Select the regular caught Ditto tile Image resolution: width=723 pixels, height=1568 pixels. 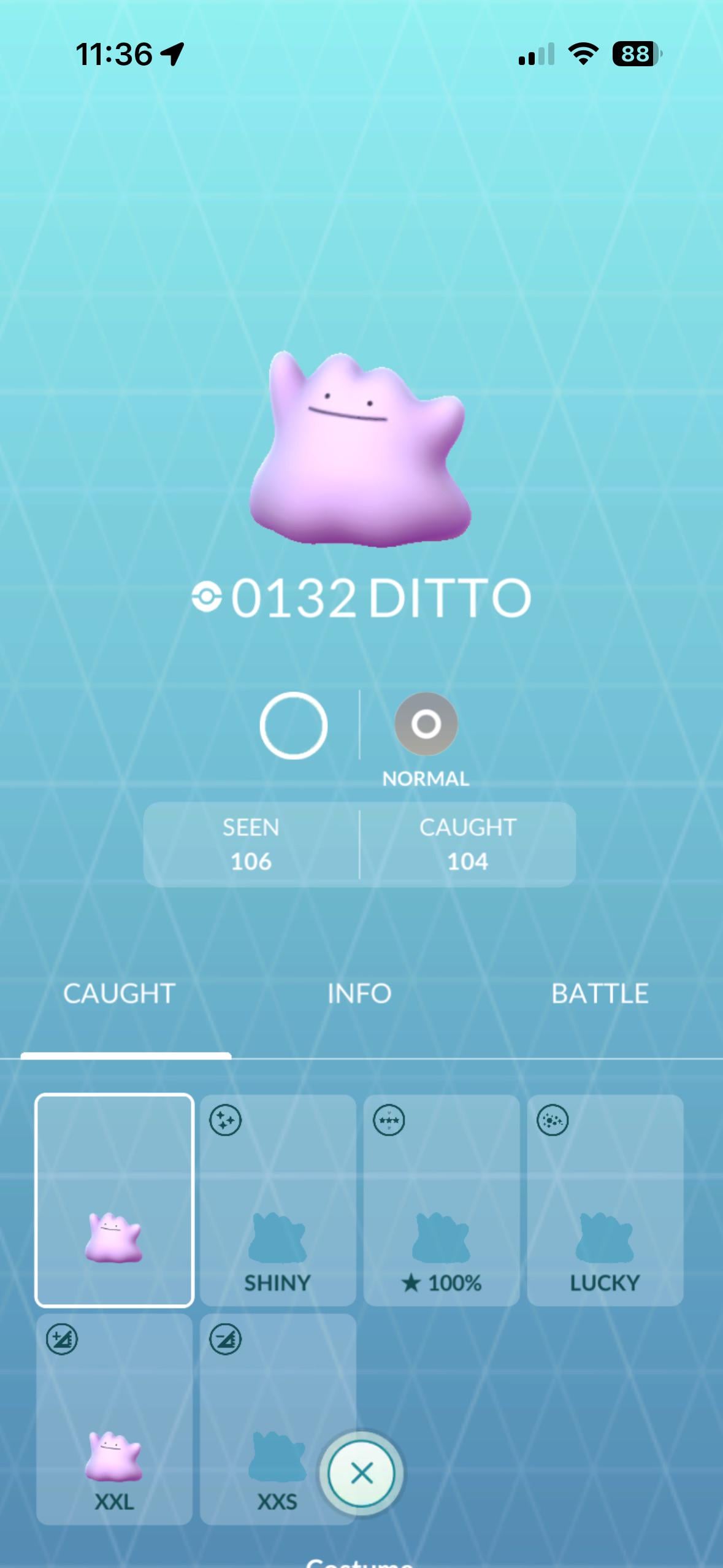(x=115, y=1200)
